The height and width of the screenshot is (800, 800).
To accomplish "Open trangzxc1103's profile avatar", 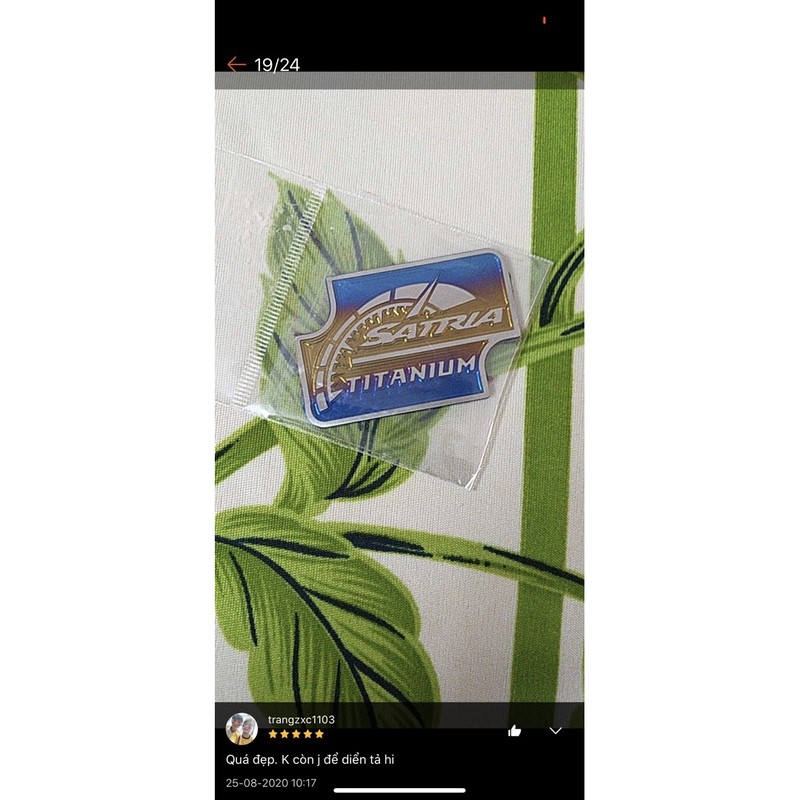I will coord(242,727).
